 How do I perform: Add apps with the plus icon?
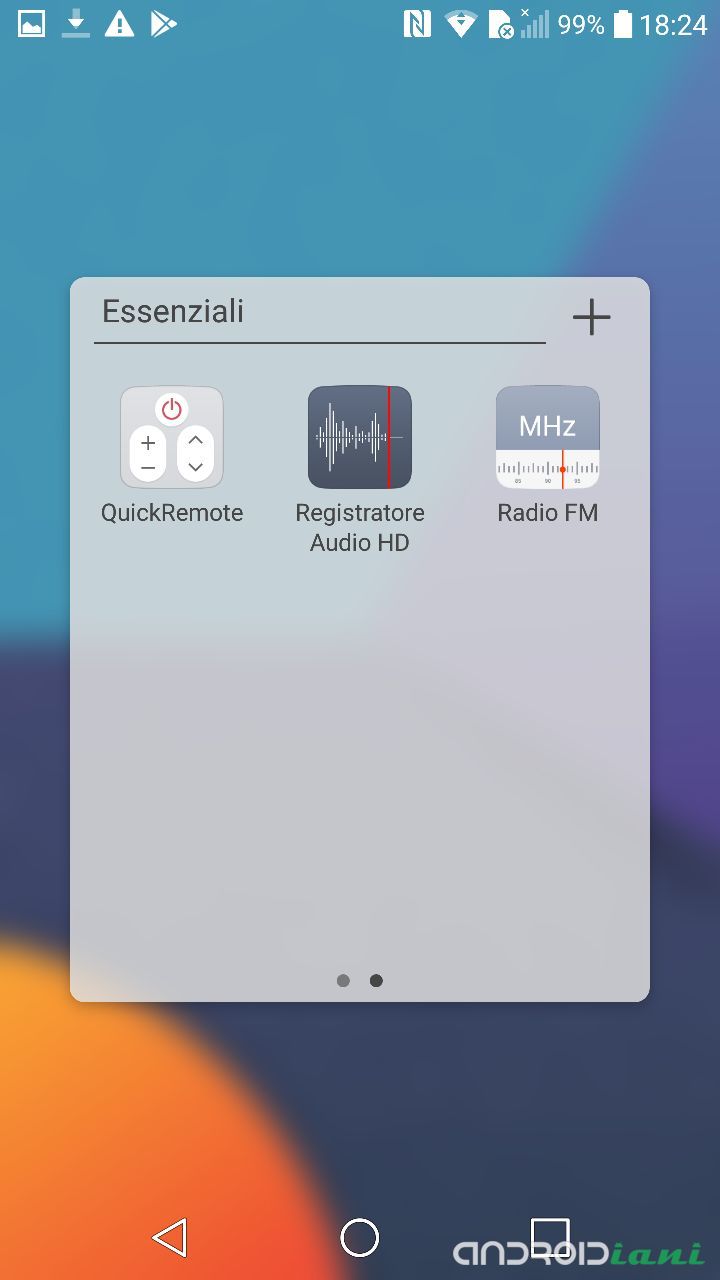591,318
